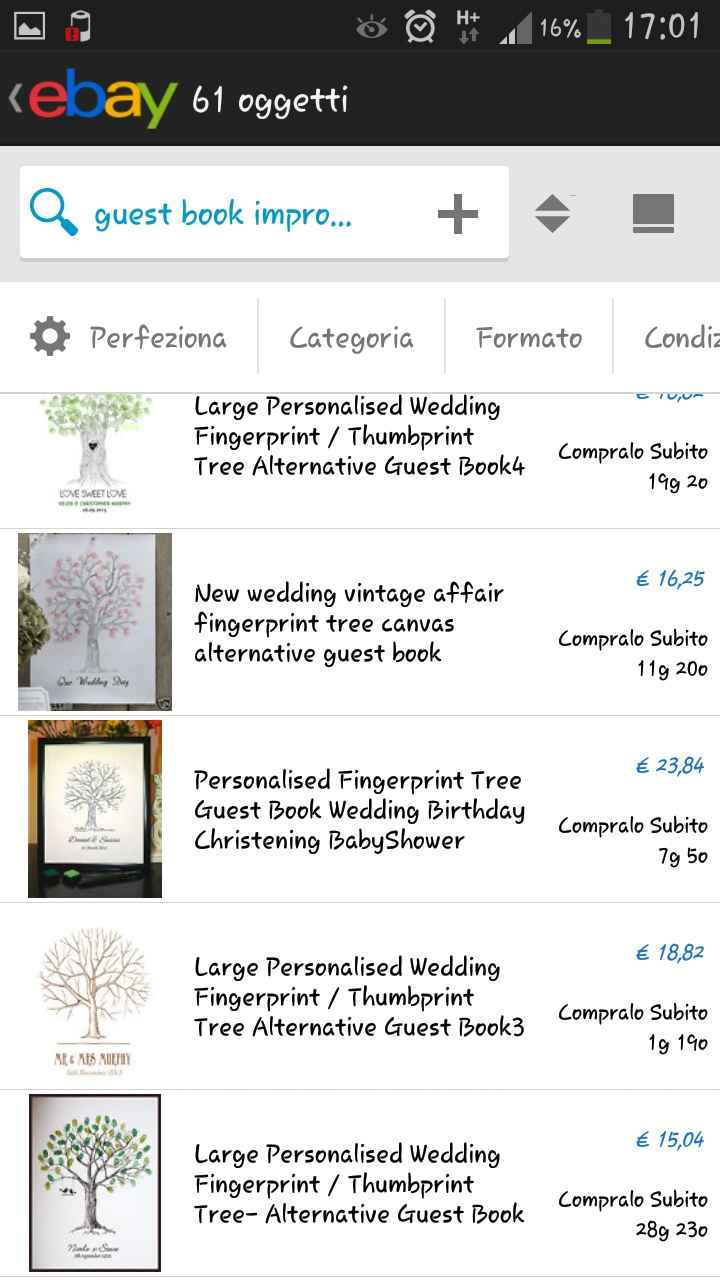Tap the guest book search field
This screenshot has width=720, height=1280.
(x=222, y=214)
